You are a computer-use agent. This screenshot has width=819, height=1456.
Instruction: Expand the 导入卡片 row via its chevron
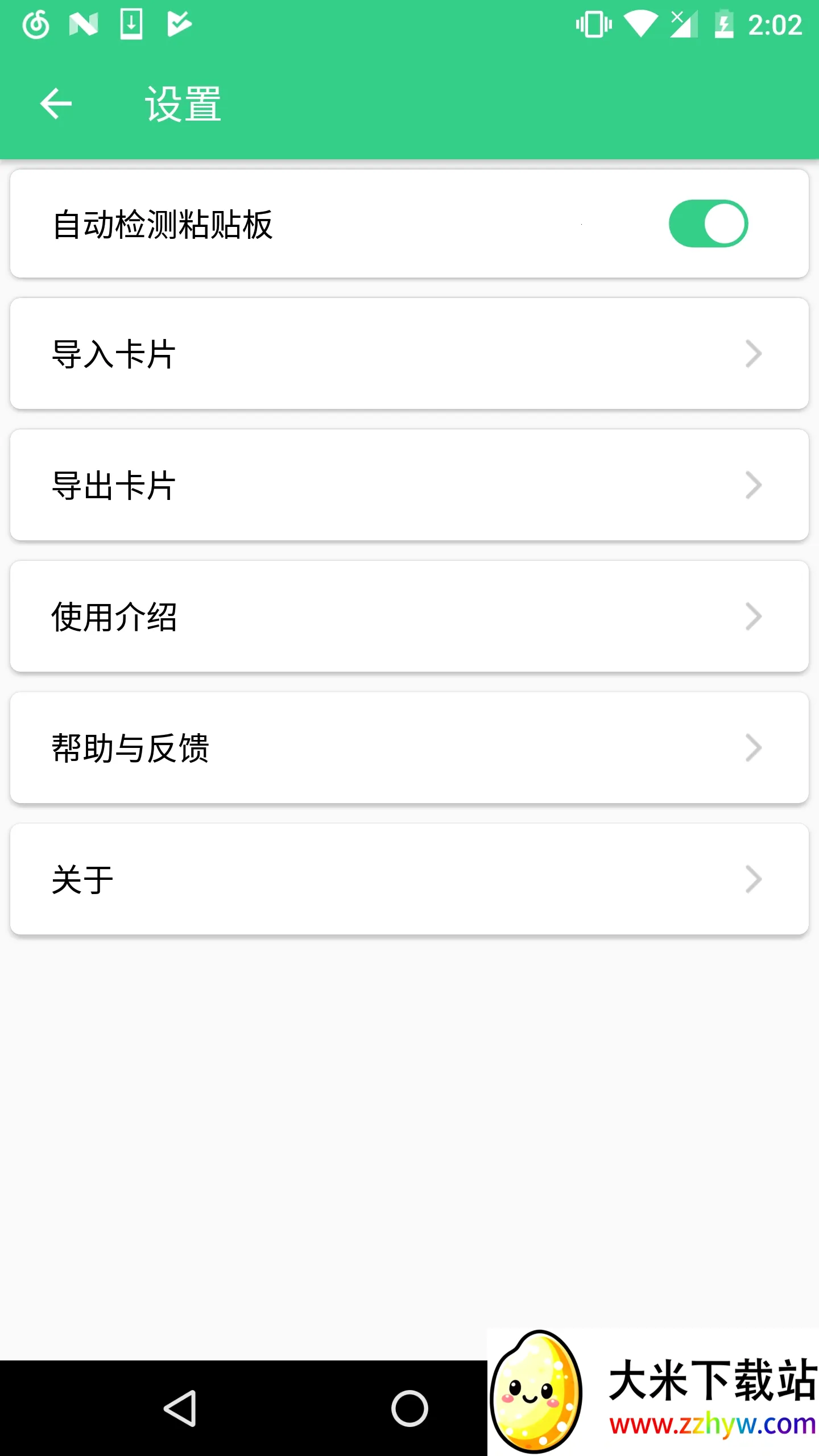[754, 353]
